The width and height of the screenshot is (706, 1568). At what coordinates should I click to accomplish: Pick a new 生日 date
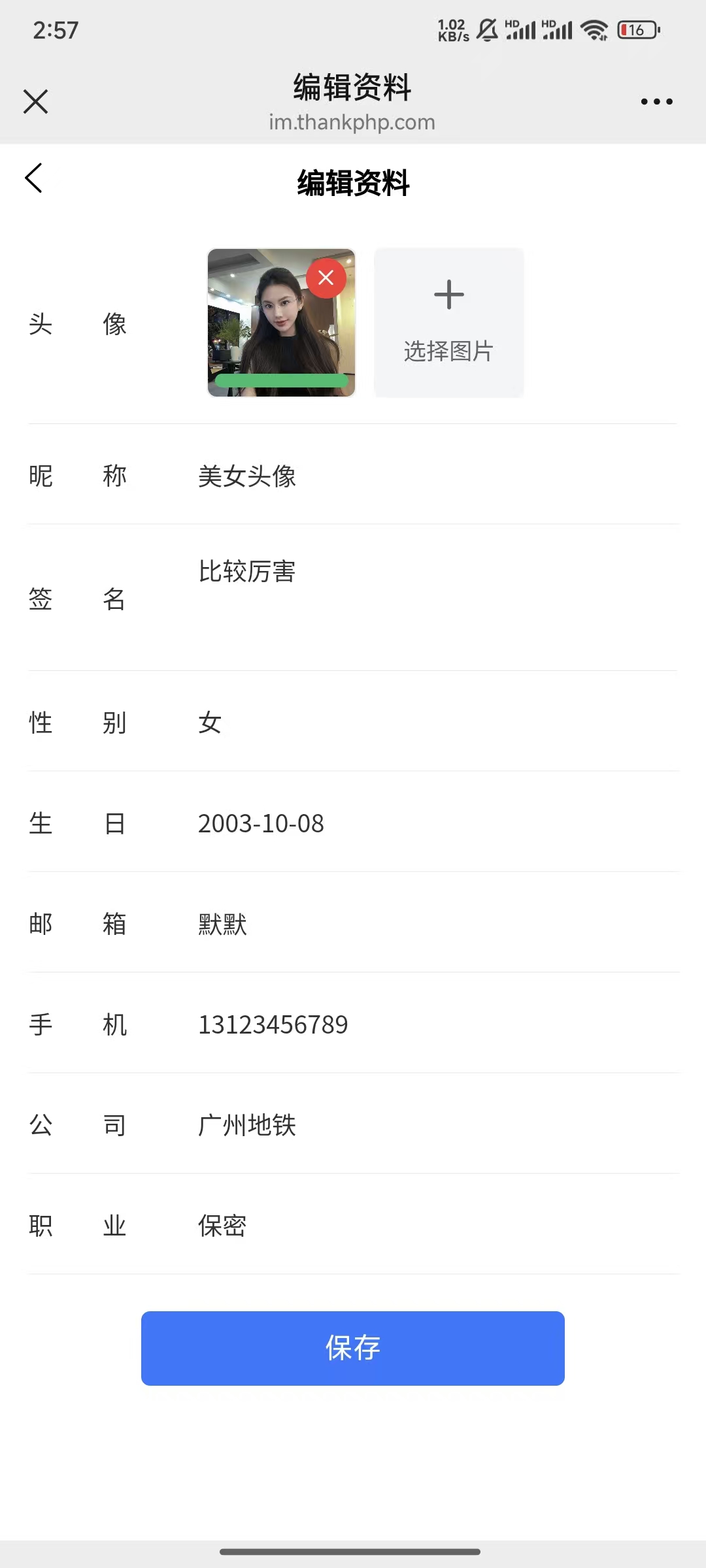tap(431, 823)
